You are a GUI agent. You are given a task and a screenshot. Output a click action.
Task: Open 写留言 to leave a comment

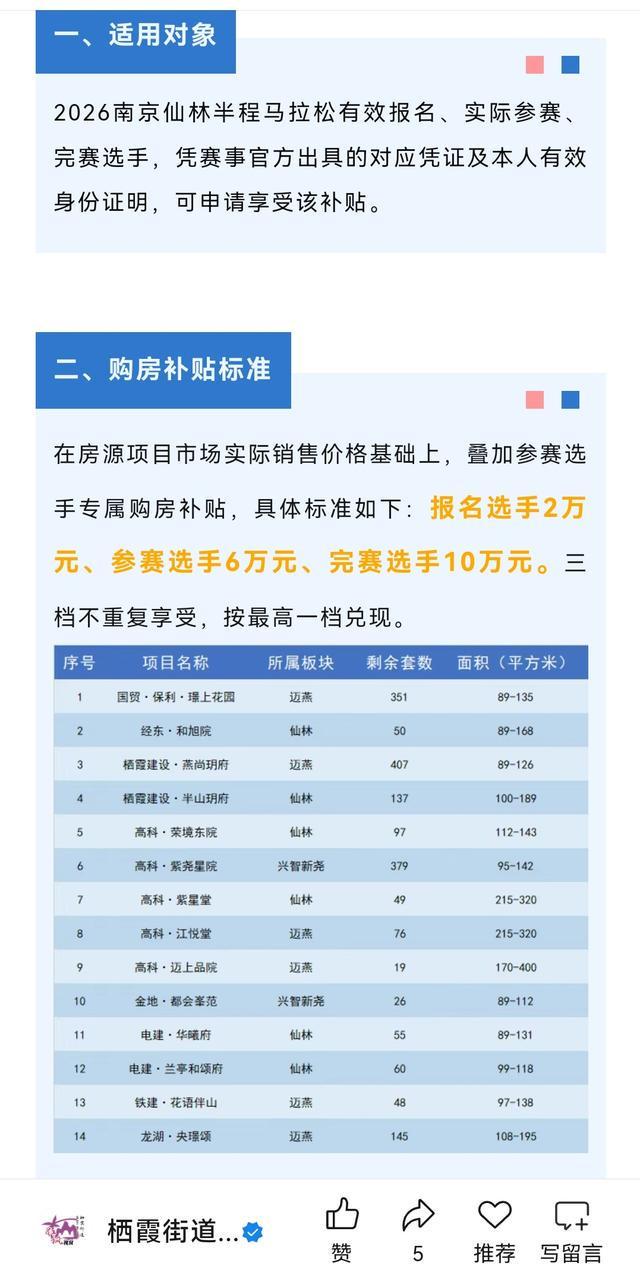pos(571,1216)
